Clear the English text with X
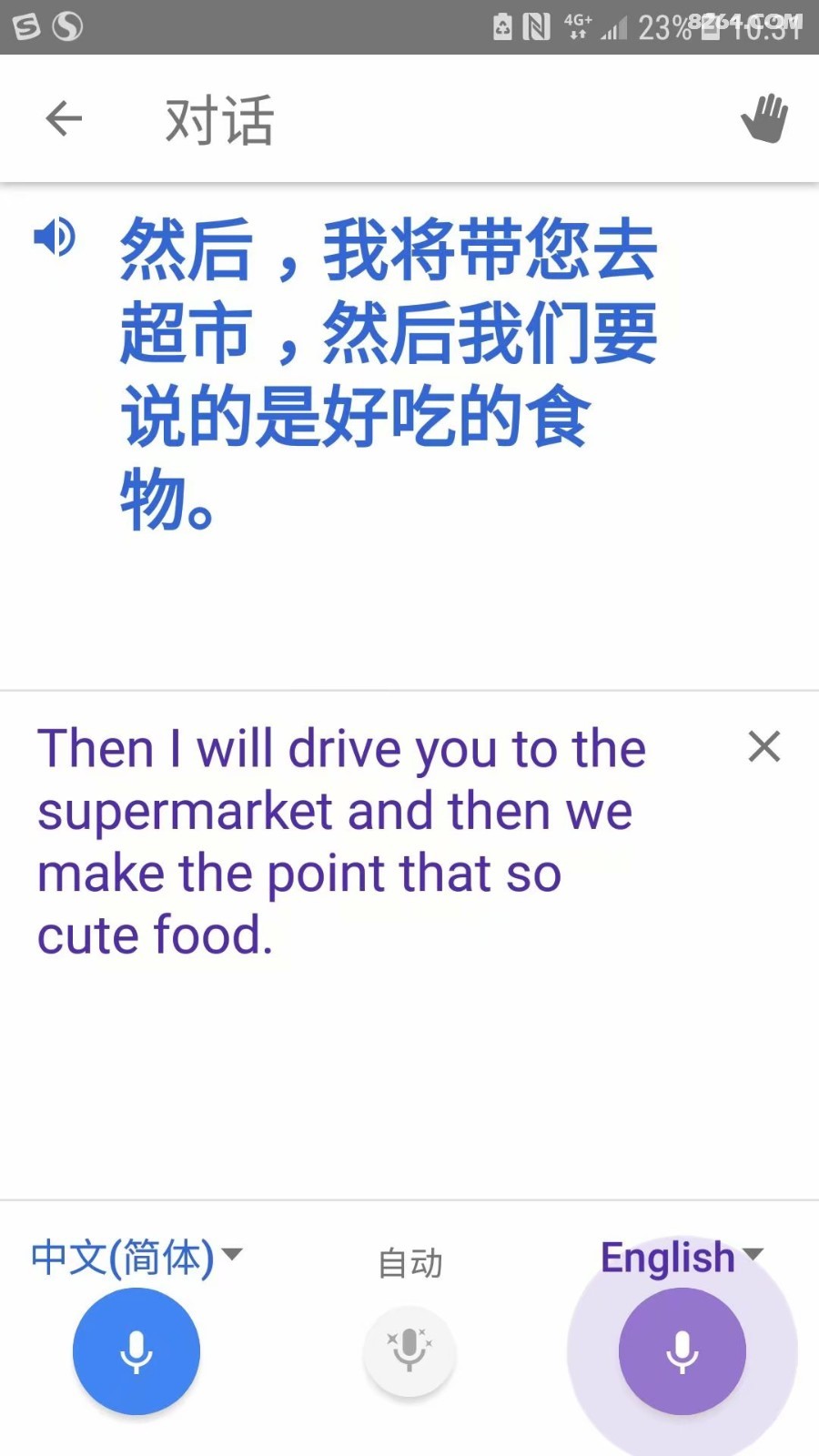 coord(764,746)
